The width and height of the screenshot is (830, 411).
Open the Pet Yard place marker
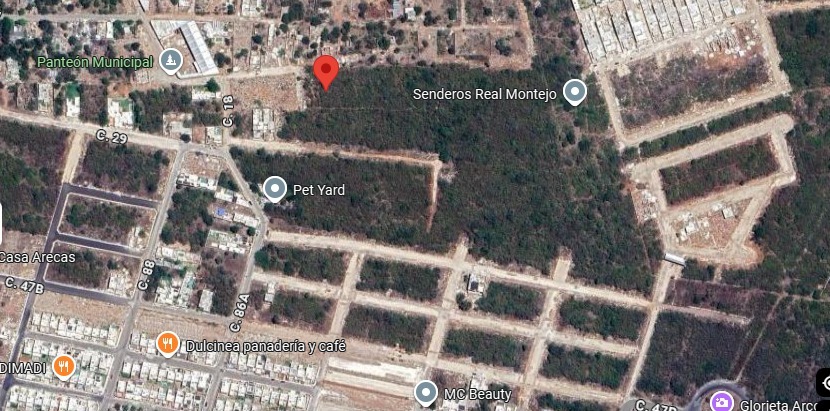(275, 188)
